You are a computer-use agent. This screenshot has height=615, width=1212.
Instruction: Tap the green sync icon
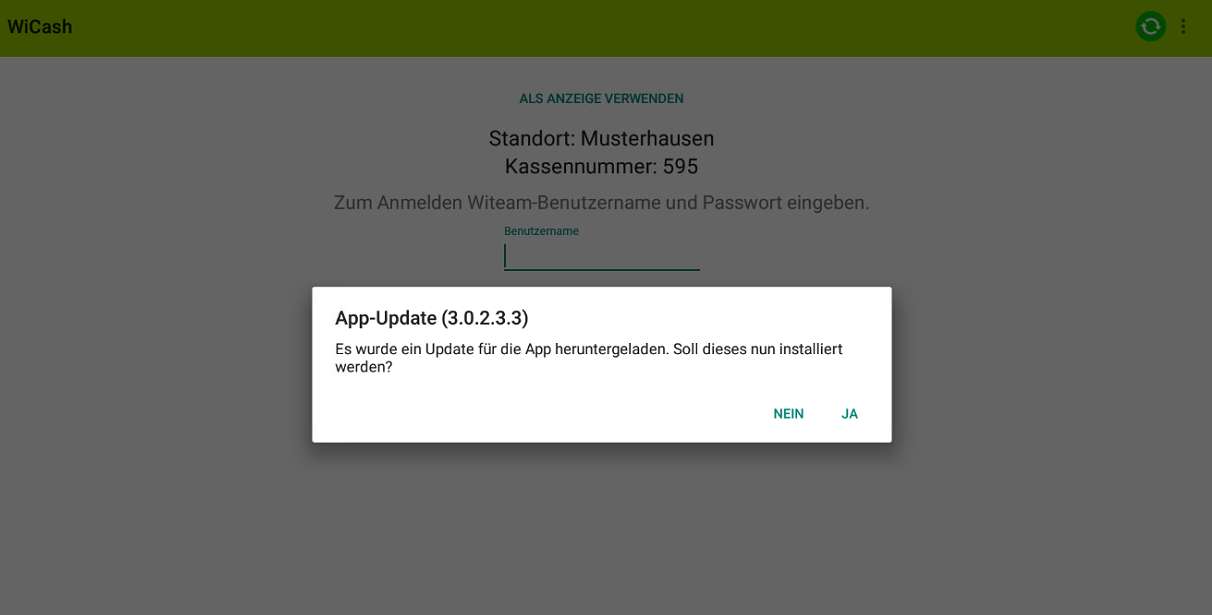[1151, 27]
